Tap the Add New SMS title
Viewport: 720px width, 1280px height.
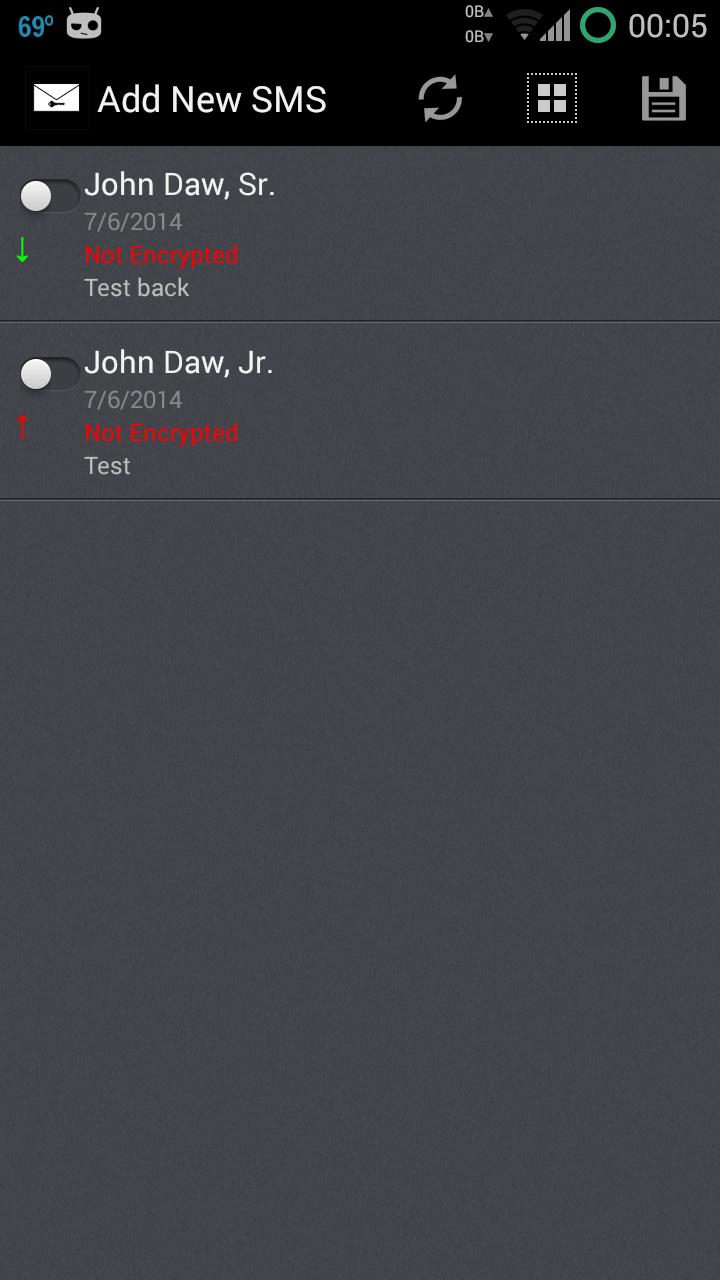point(210,98)
